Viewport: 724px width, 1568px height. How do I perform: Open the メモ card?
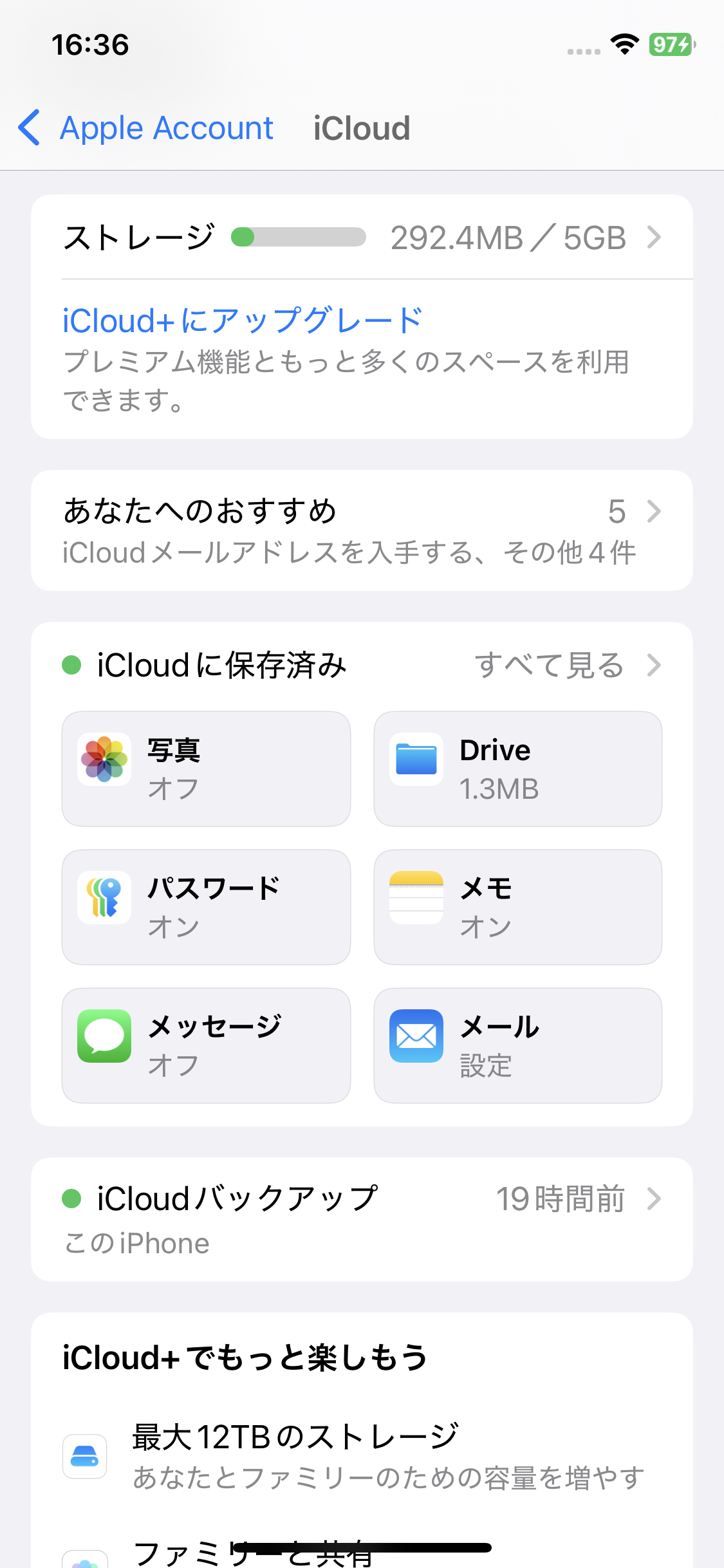point(517,907)
